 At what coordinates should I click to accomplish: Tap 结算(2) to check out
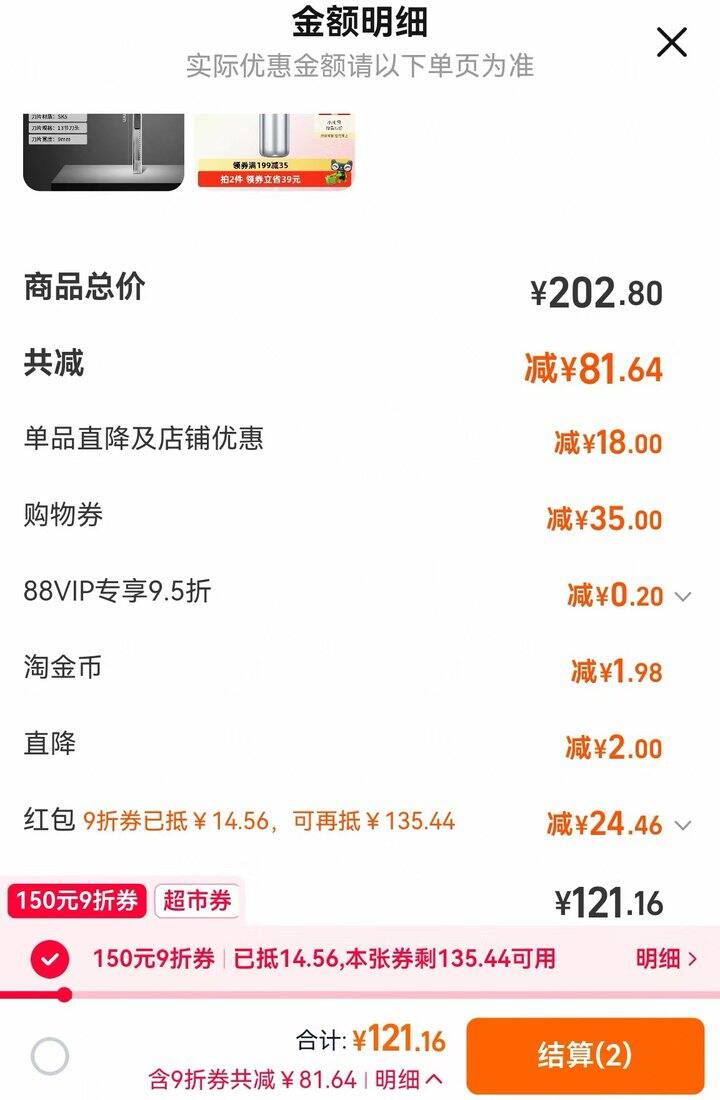pos(585,1055)
